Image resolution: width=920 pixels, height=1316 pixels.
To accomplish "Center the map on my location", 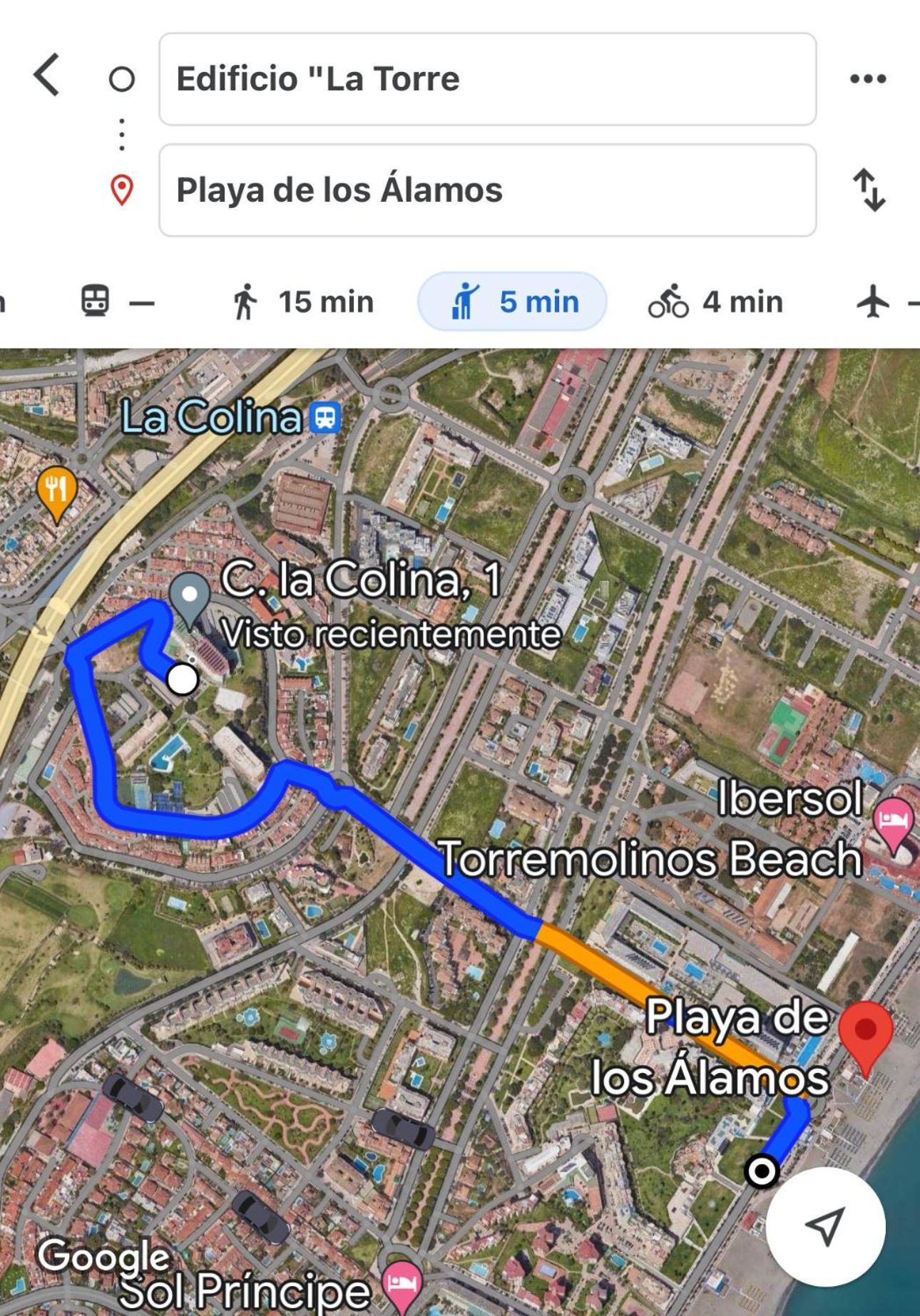I will (x=825, y=1226).
